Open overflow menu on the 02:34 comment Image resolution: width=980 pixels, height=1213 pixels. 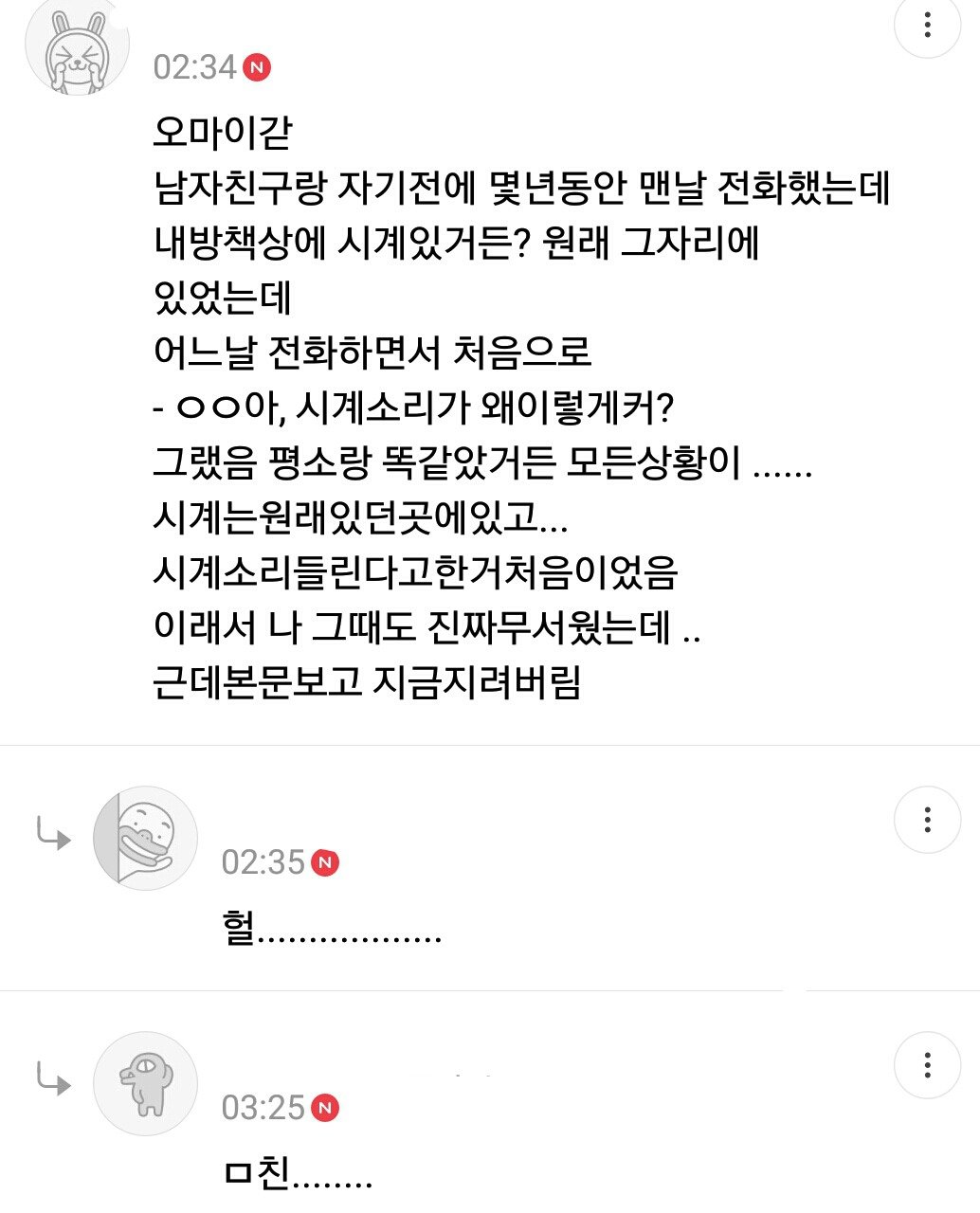[x=927, y=26]
